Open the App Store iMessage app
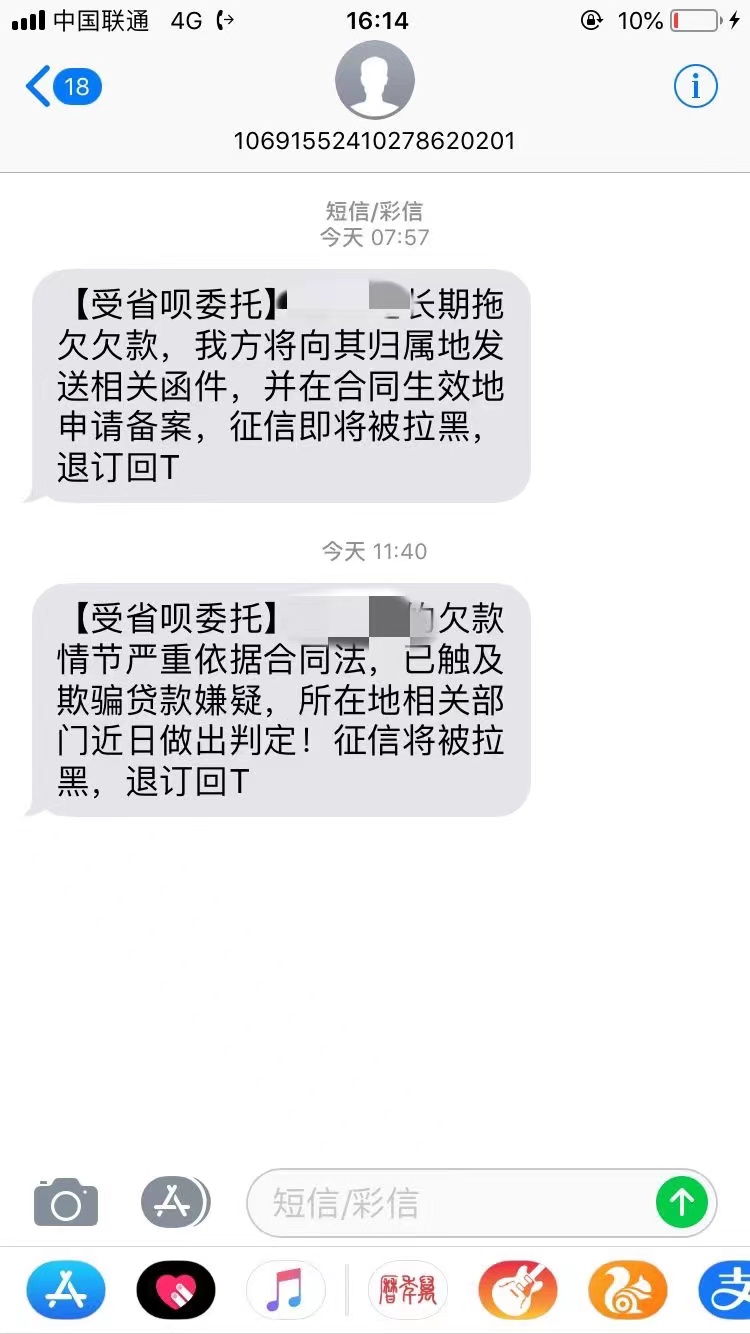This screenshot has width=750, height=1334. coord(66,1290)
